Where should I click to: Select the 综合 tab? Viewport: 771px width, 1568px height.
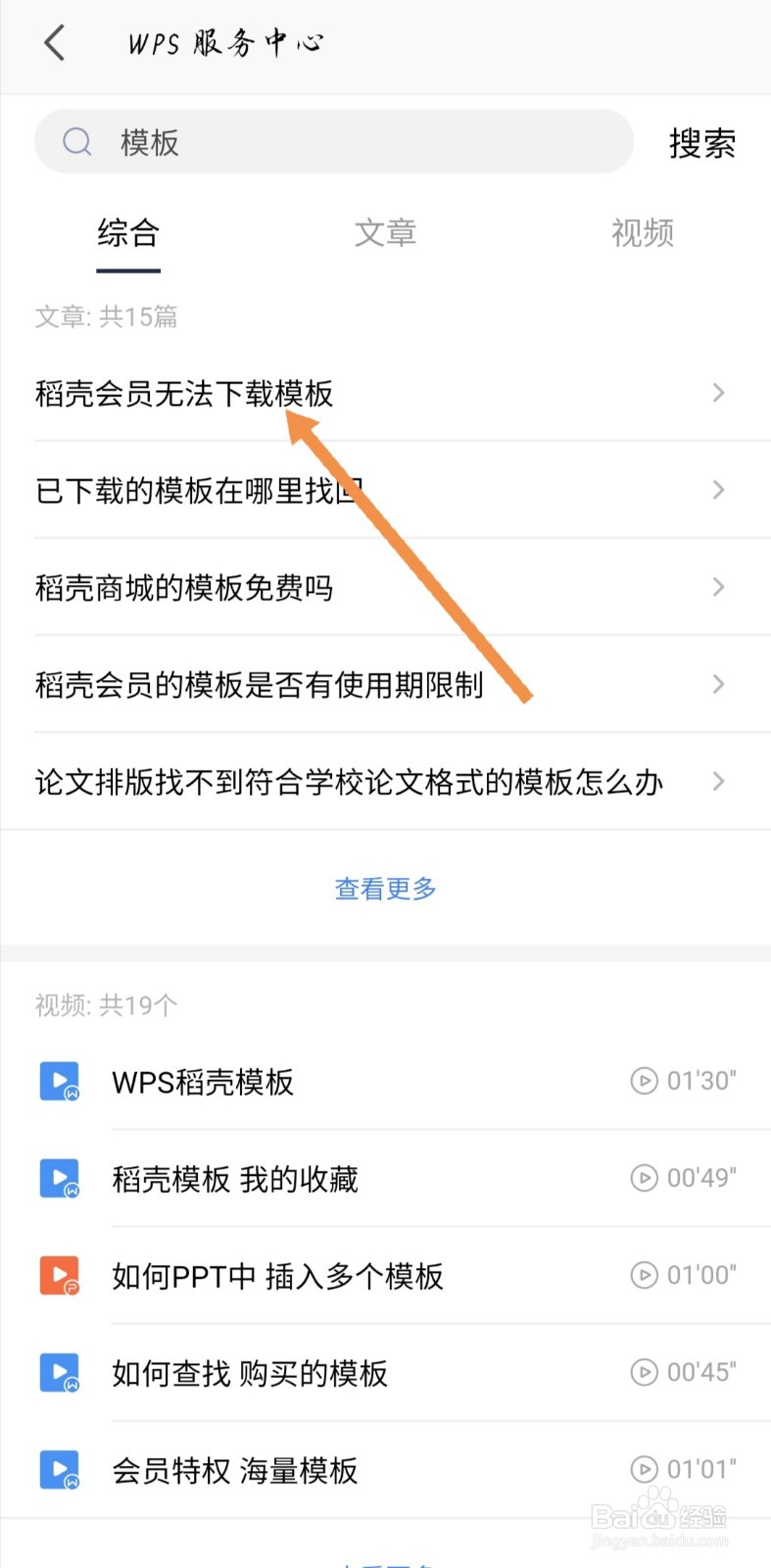pyautogui.click(x=127, y=233)
